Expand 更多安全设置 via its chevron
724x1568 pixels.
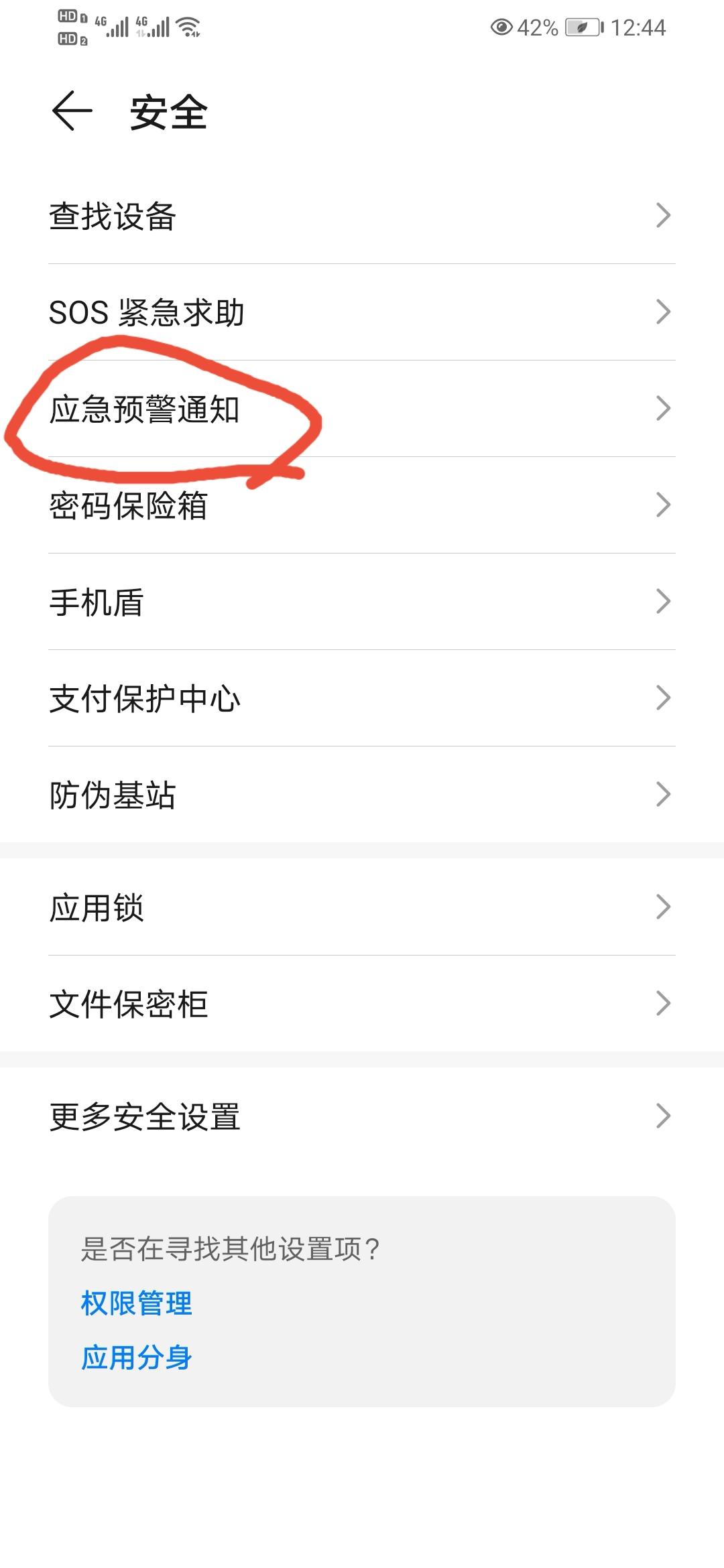pos(664,1115)
